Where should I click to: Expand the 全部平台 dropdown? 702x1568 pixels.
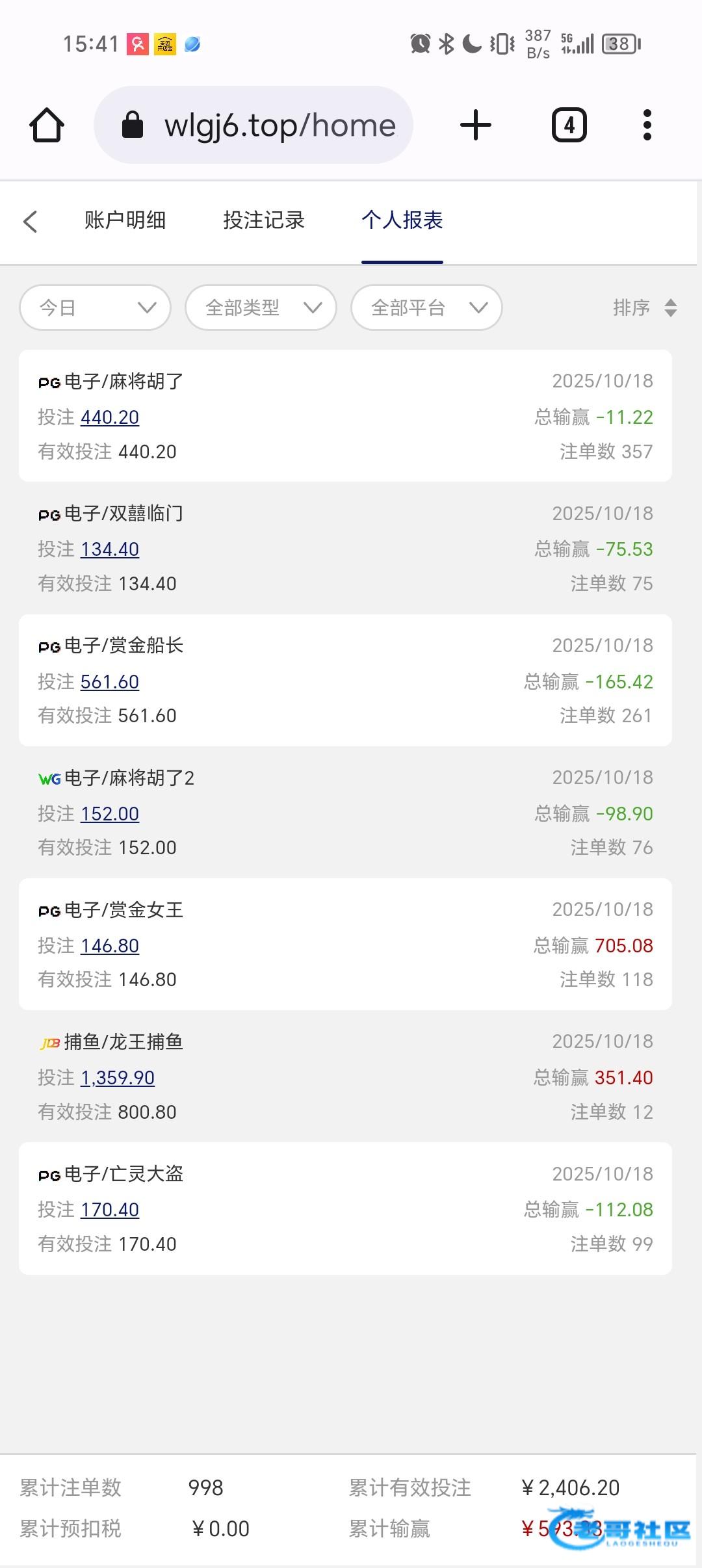[426, 307]
